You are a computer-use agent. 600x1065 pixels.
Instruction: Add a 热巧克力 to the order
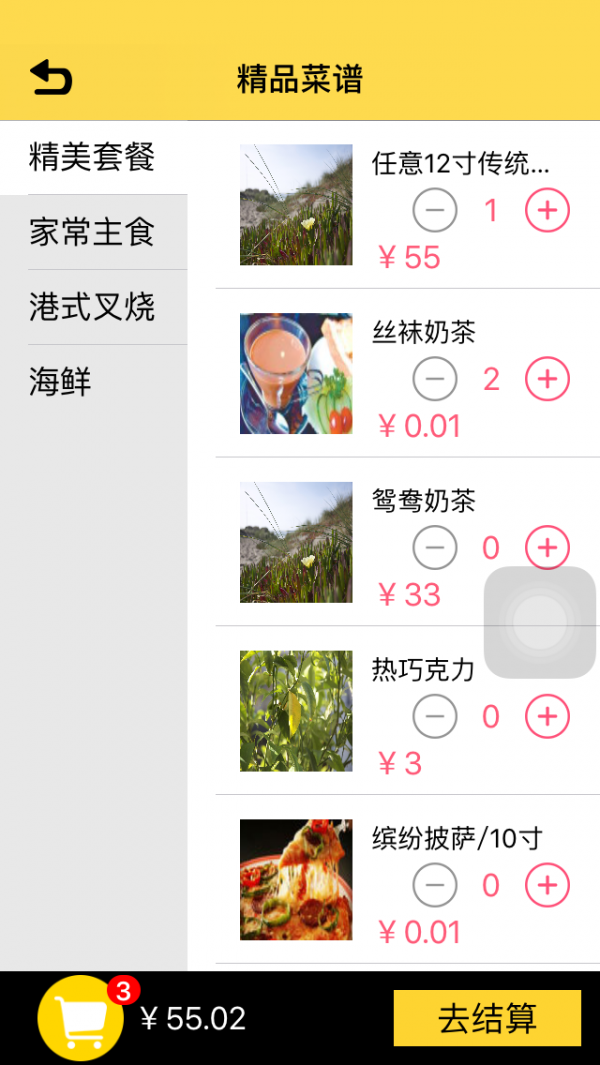pos(547,717)
